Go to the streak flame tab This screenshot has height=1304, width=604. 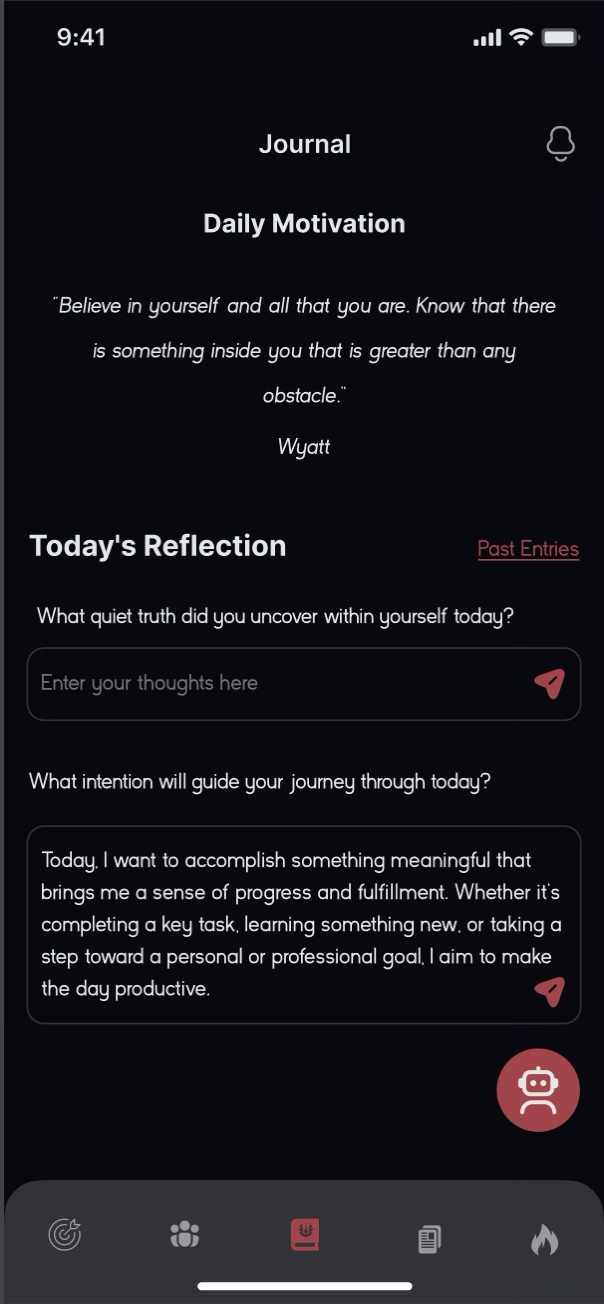[x=544, y=1240]
